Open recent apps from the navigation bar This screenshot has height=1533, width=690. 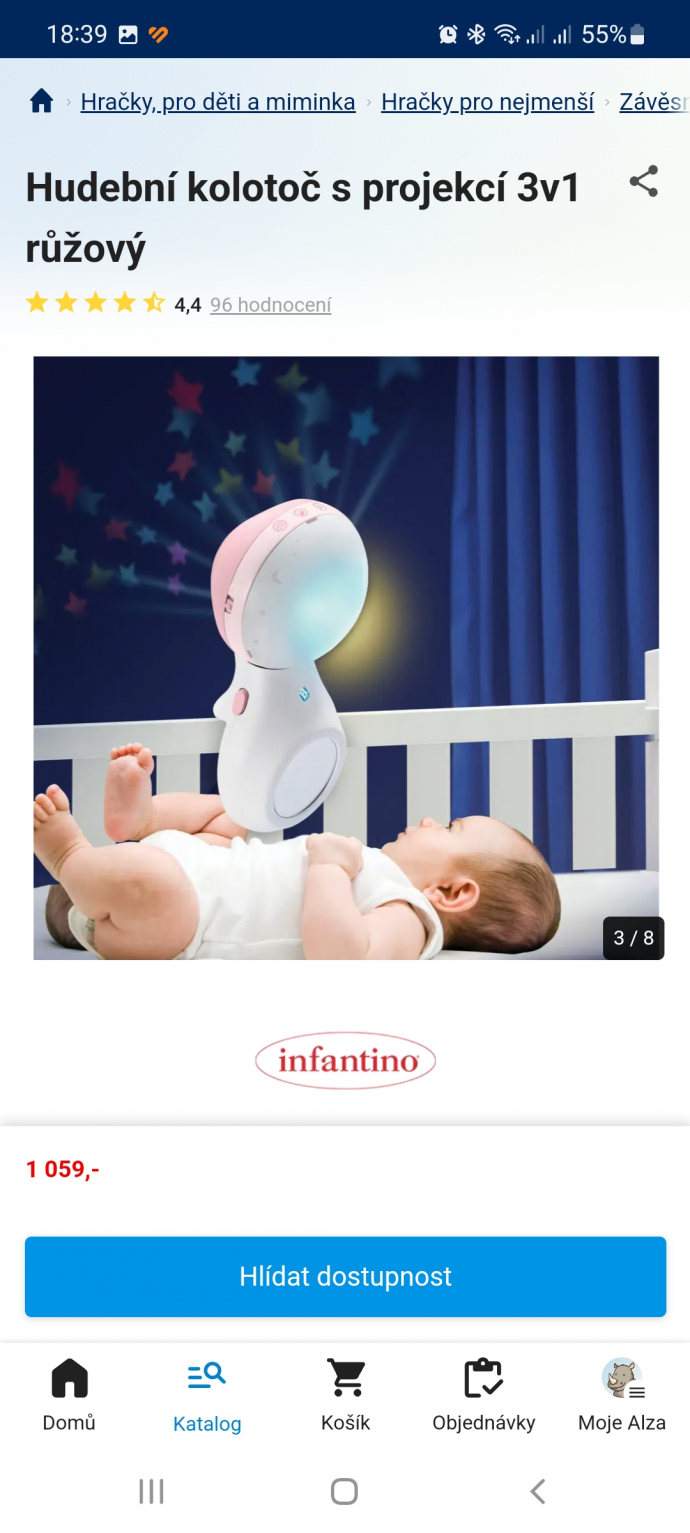pos(151,1491)
